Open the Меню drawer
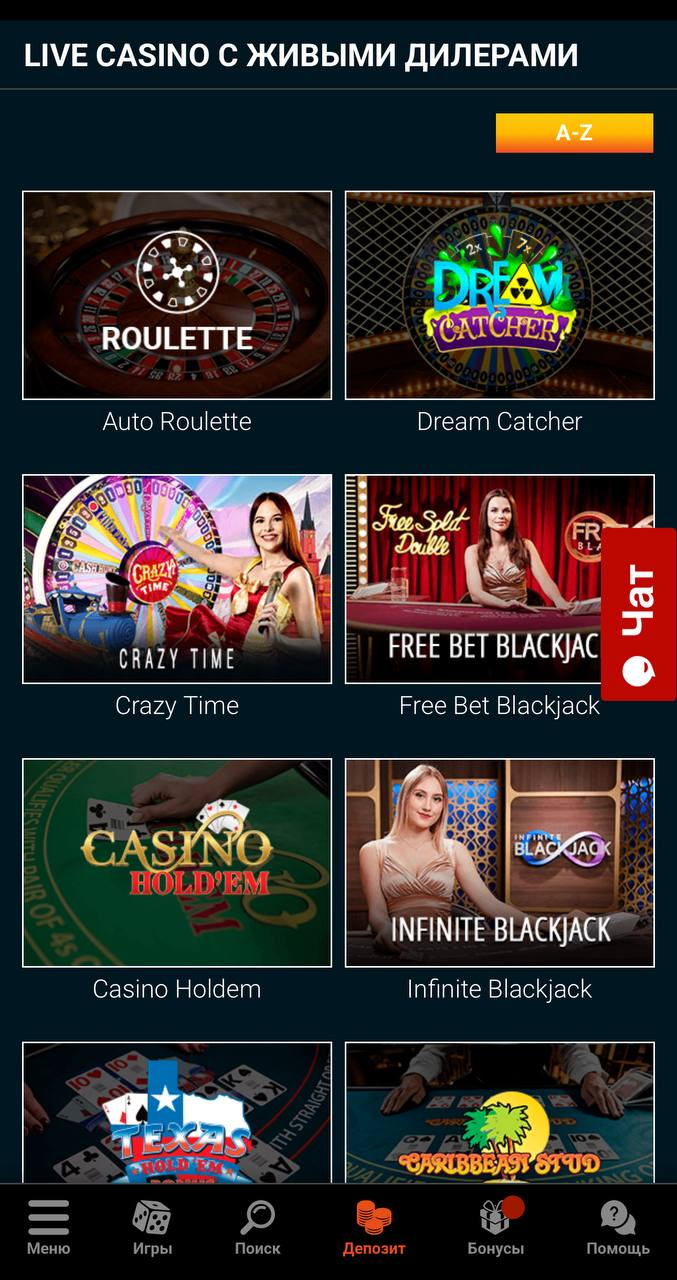The image size is (677, 1280). click(x=48, y=1228)
